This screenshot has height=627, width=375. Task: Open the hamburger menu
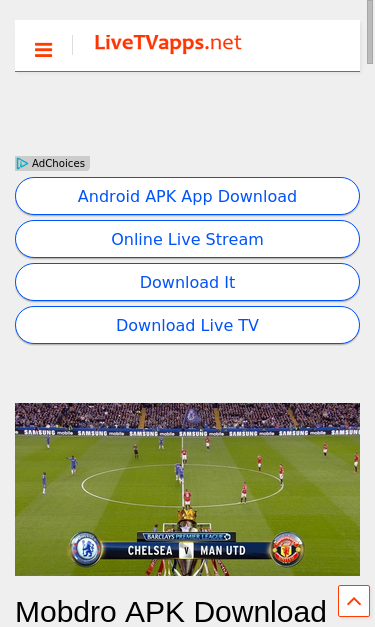point(44,50)
